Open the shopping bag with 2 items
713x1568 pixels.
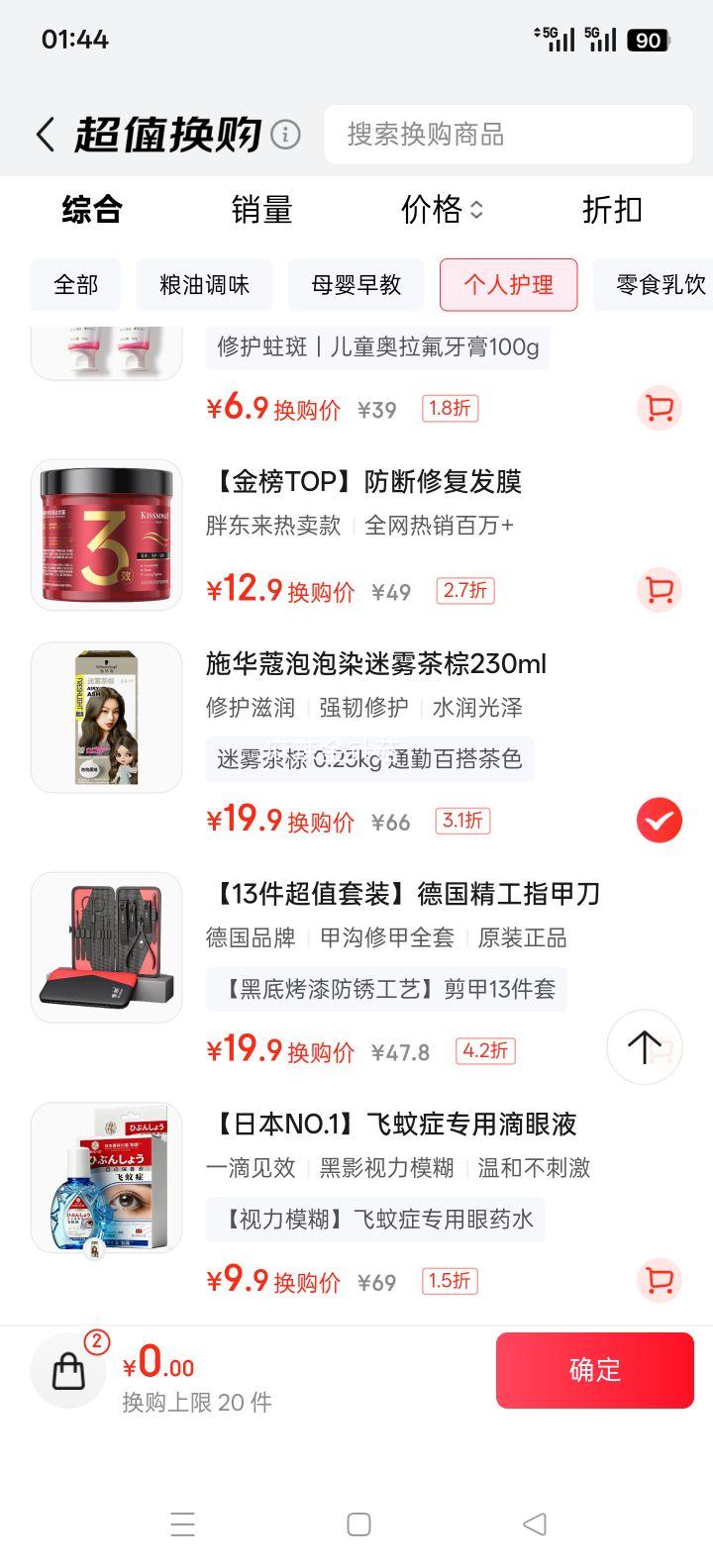69,1370
